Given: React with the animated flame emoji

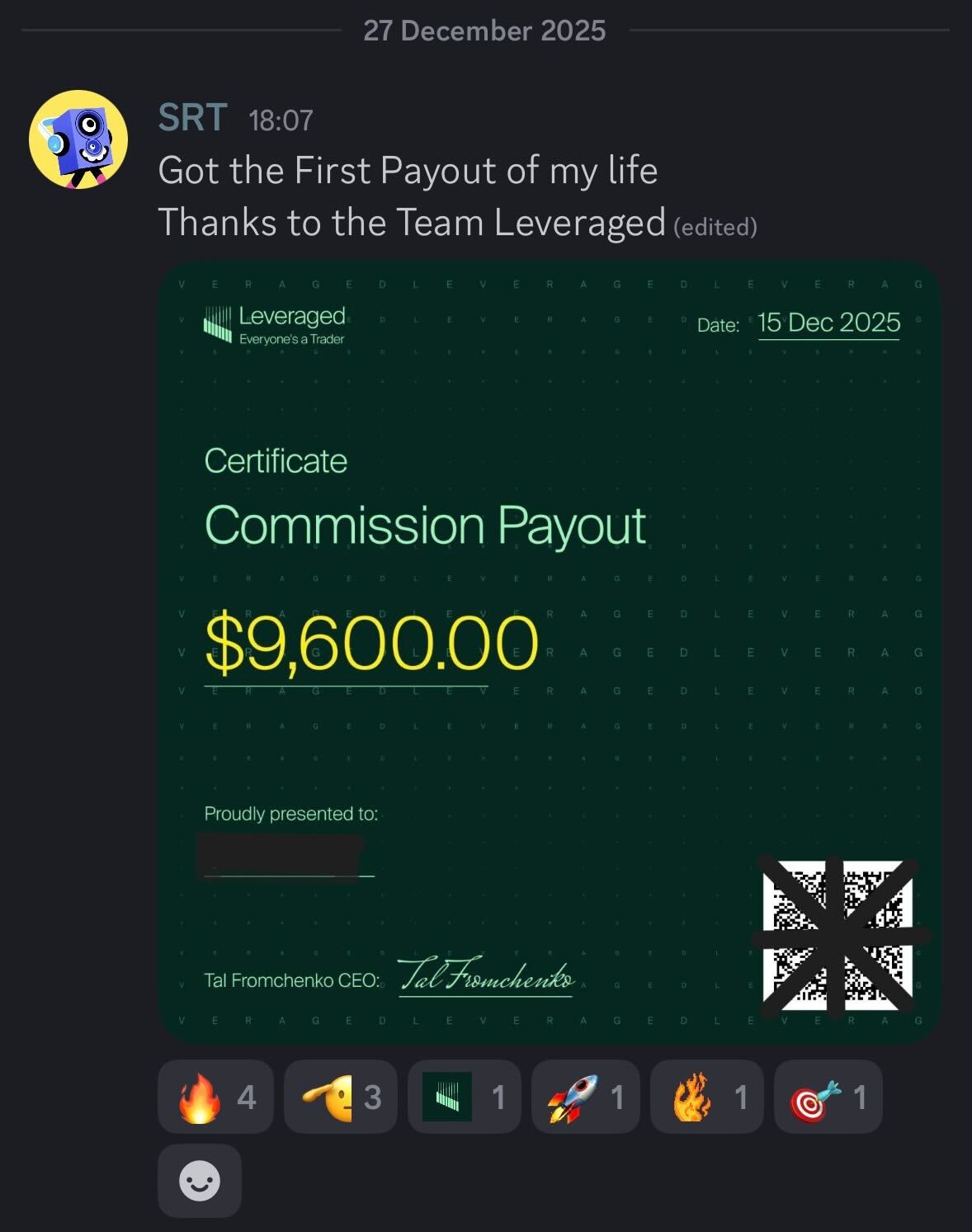Looking at the screenshot, I should click(706, 1097).
